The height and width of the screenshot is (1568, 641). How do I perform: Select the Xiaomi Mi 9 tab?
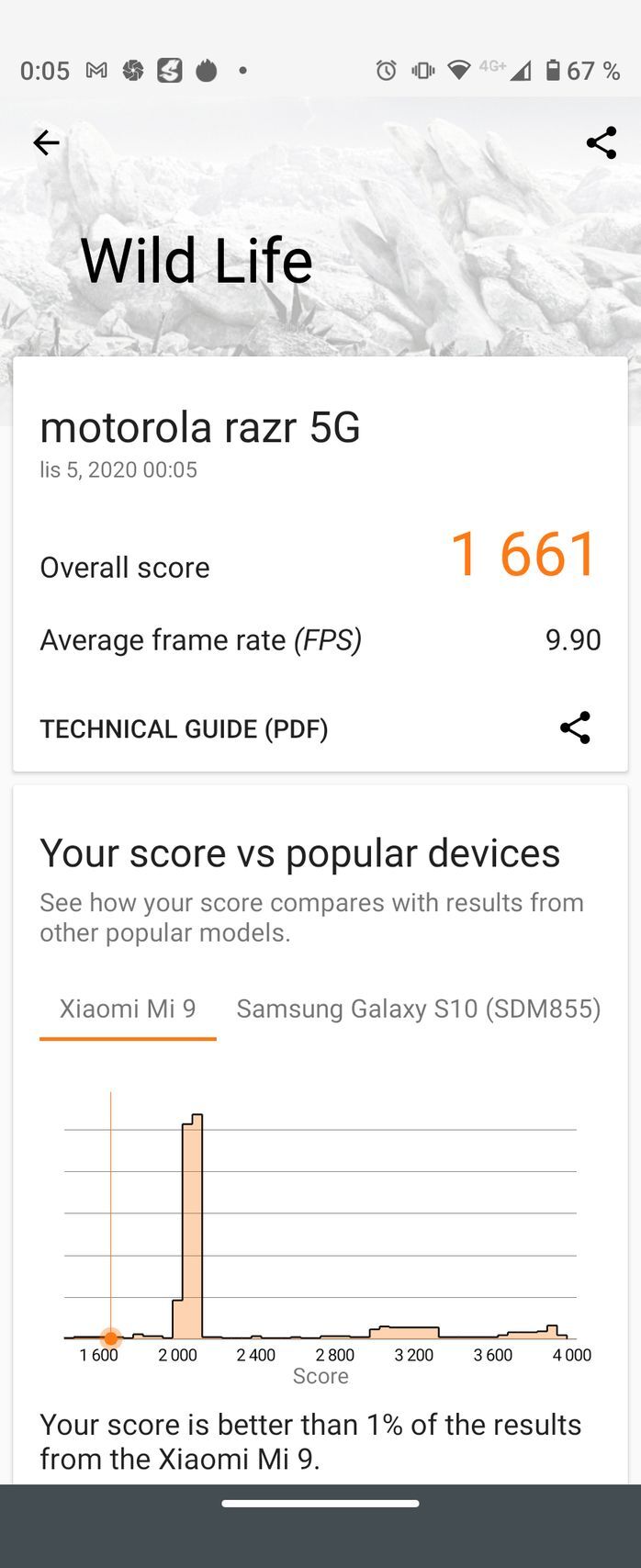[128, 1009]
